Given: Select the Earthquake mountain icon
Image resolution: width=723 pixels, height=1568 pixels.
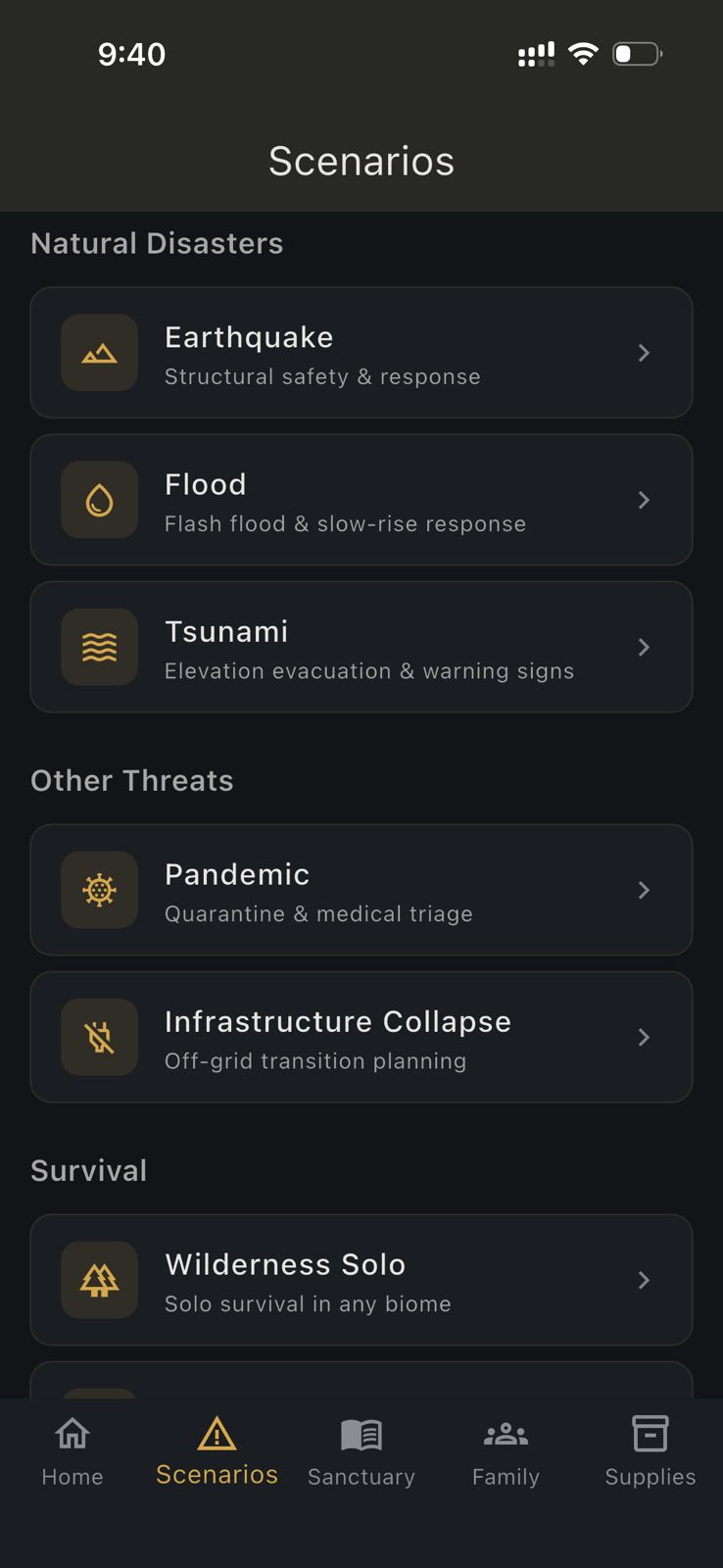Looking at the screenshot, I should click(99, 353).
